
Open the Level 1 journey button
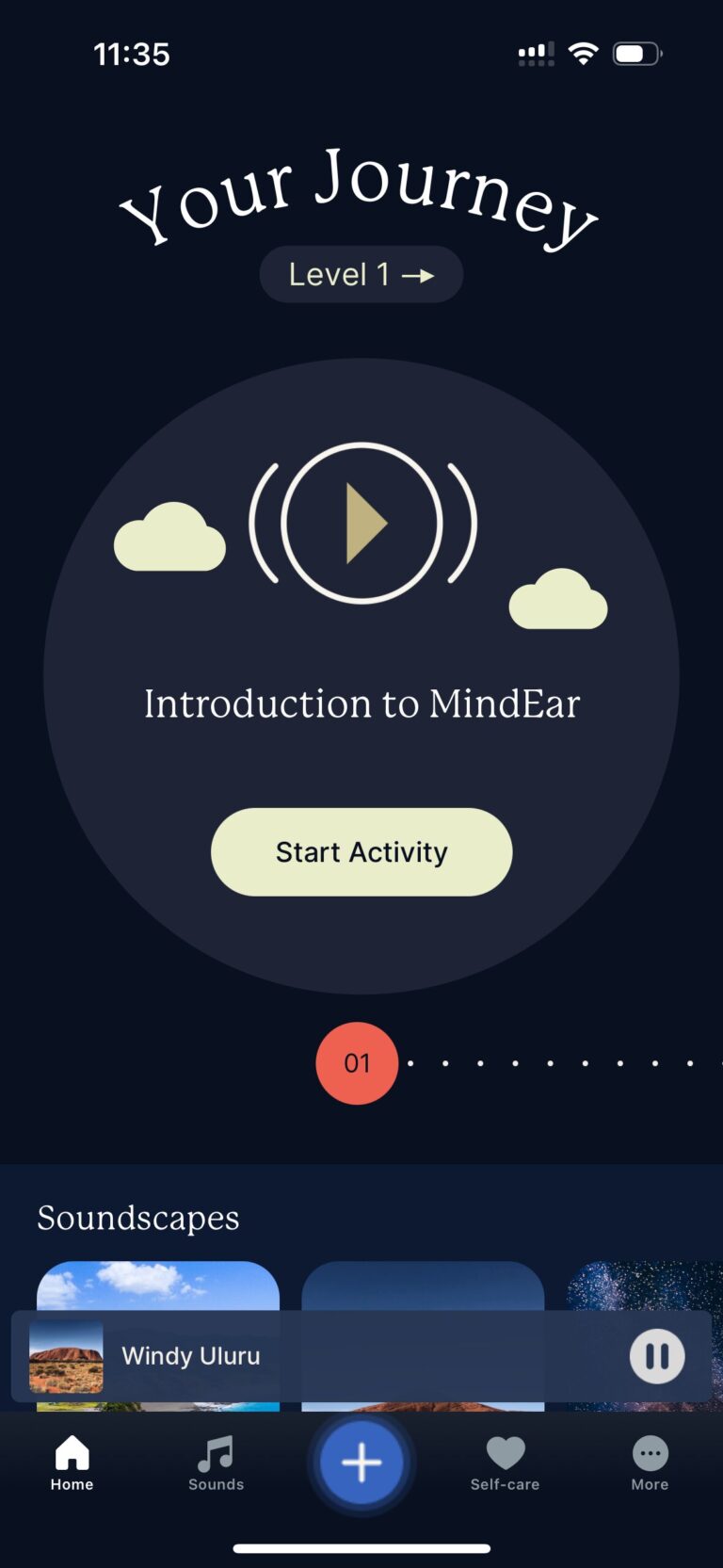[x=361, y=275]
